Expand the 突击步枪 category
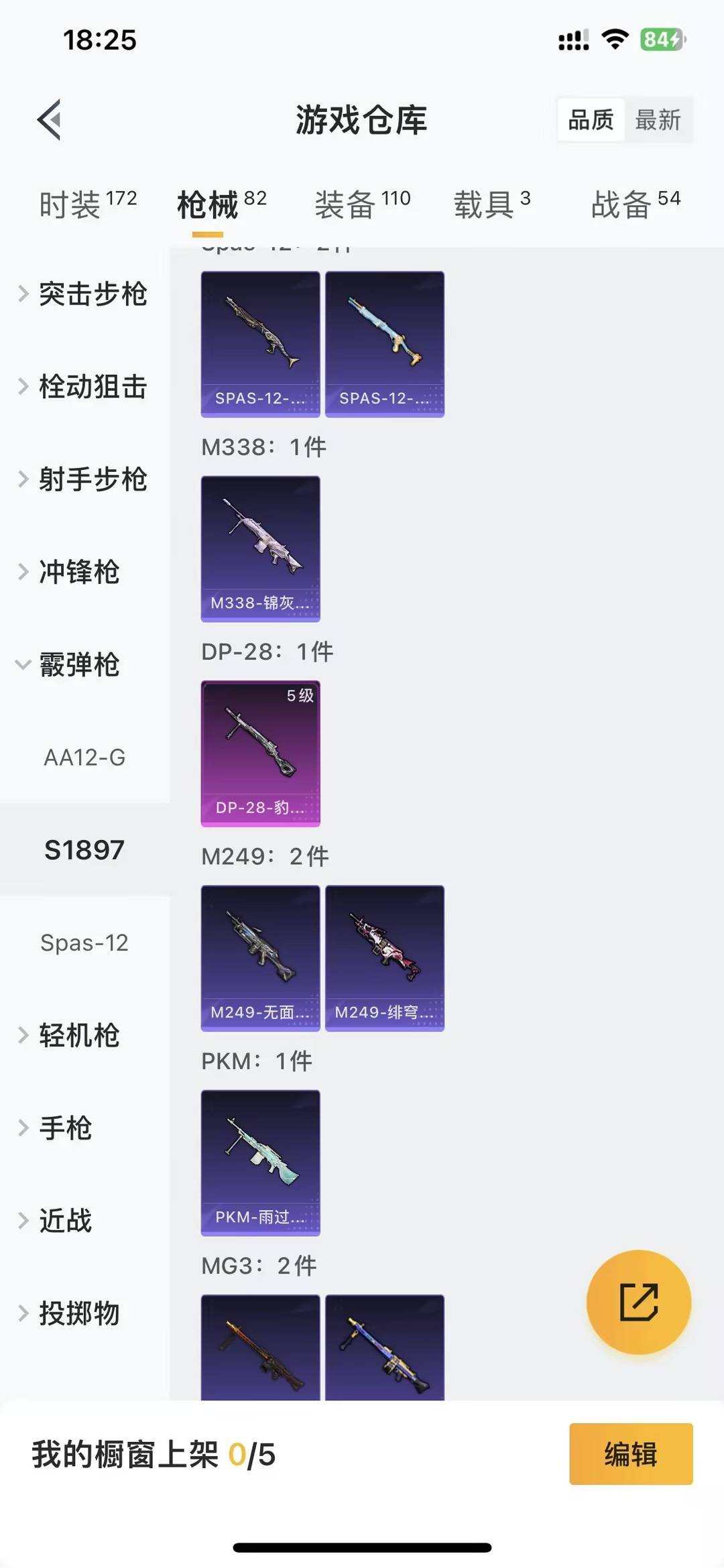 point(94,294)
